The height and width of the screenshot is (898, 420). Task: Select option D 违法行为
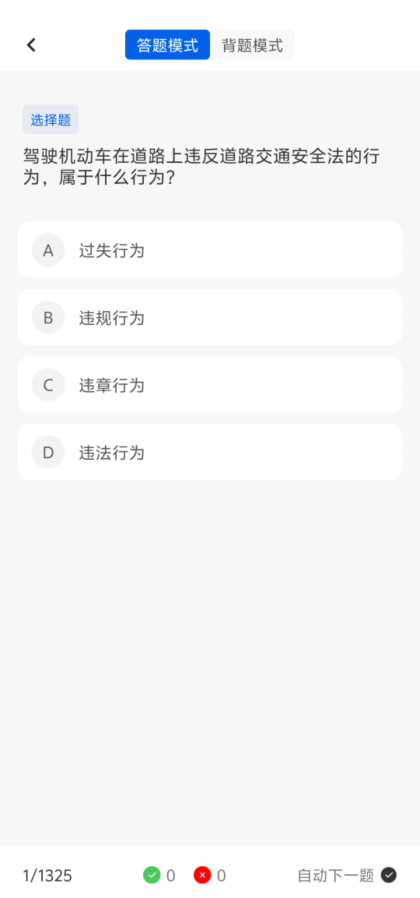(x=210, y=452)
